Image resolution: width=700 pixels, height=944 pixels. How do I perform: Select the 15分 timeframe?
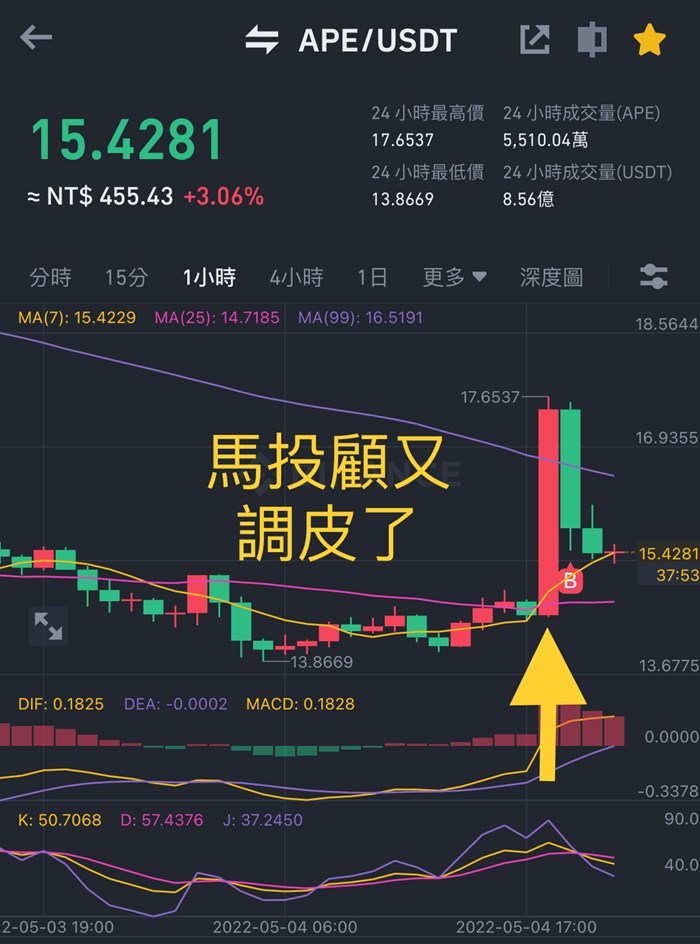127,277
